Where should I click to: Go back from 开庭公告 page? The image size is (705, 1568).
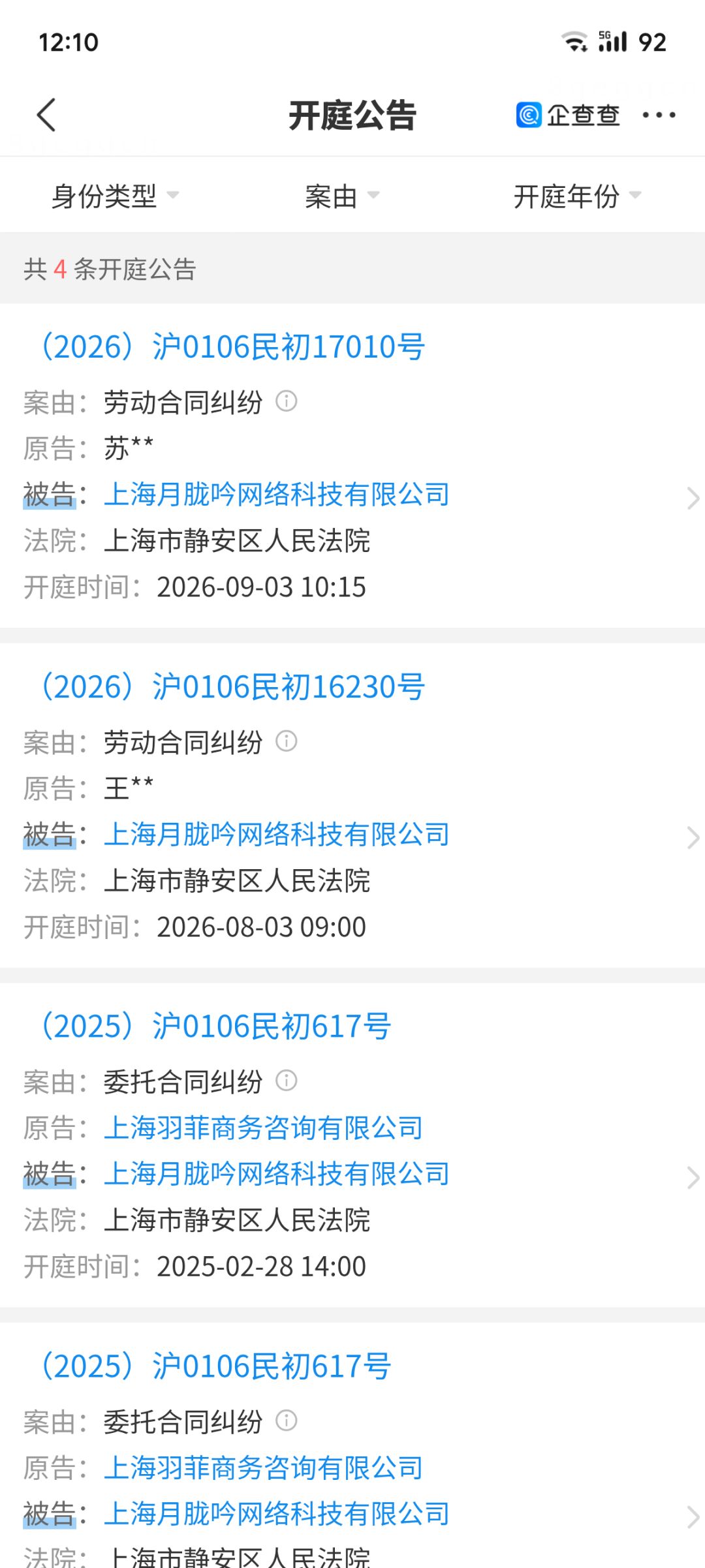click(x=46, y=115)
